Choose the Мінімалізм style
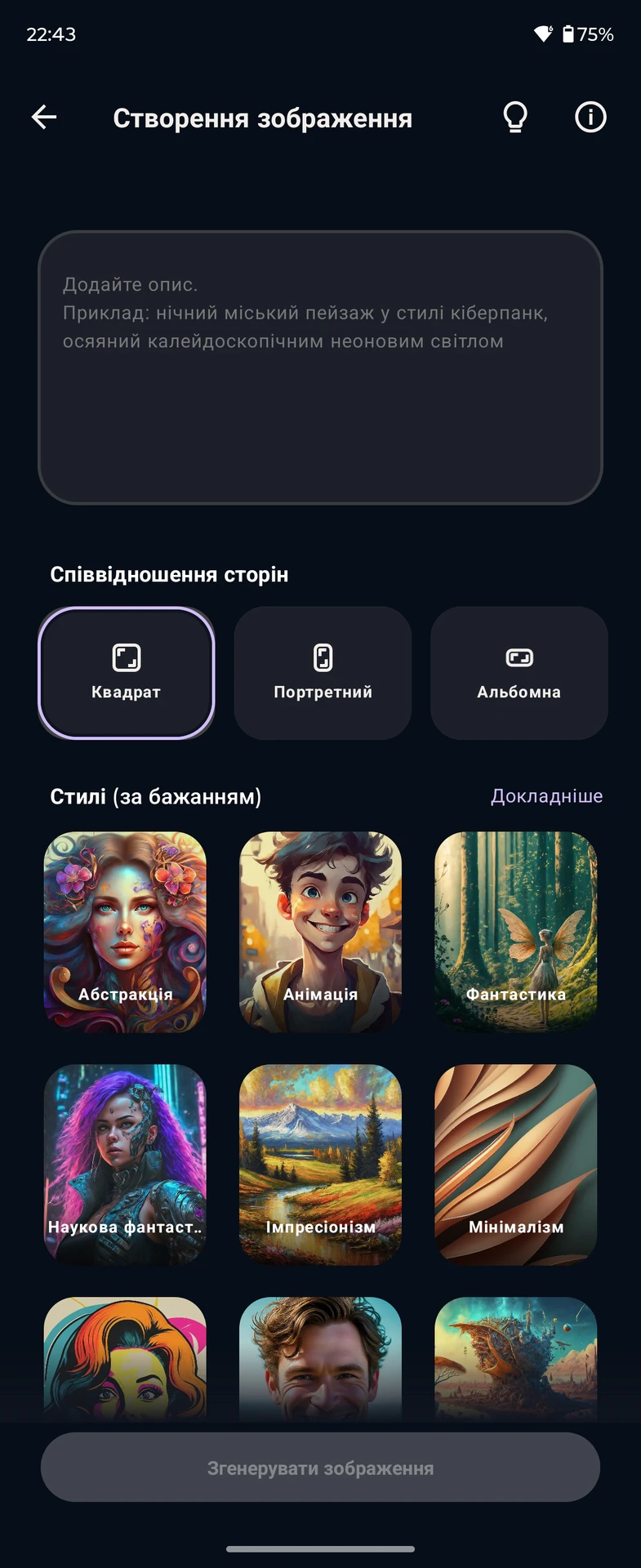 (x=515, y=1165)
